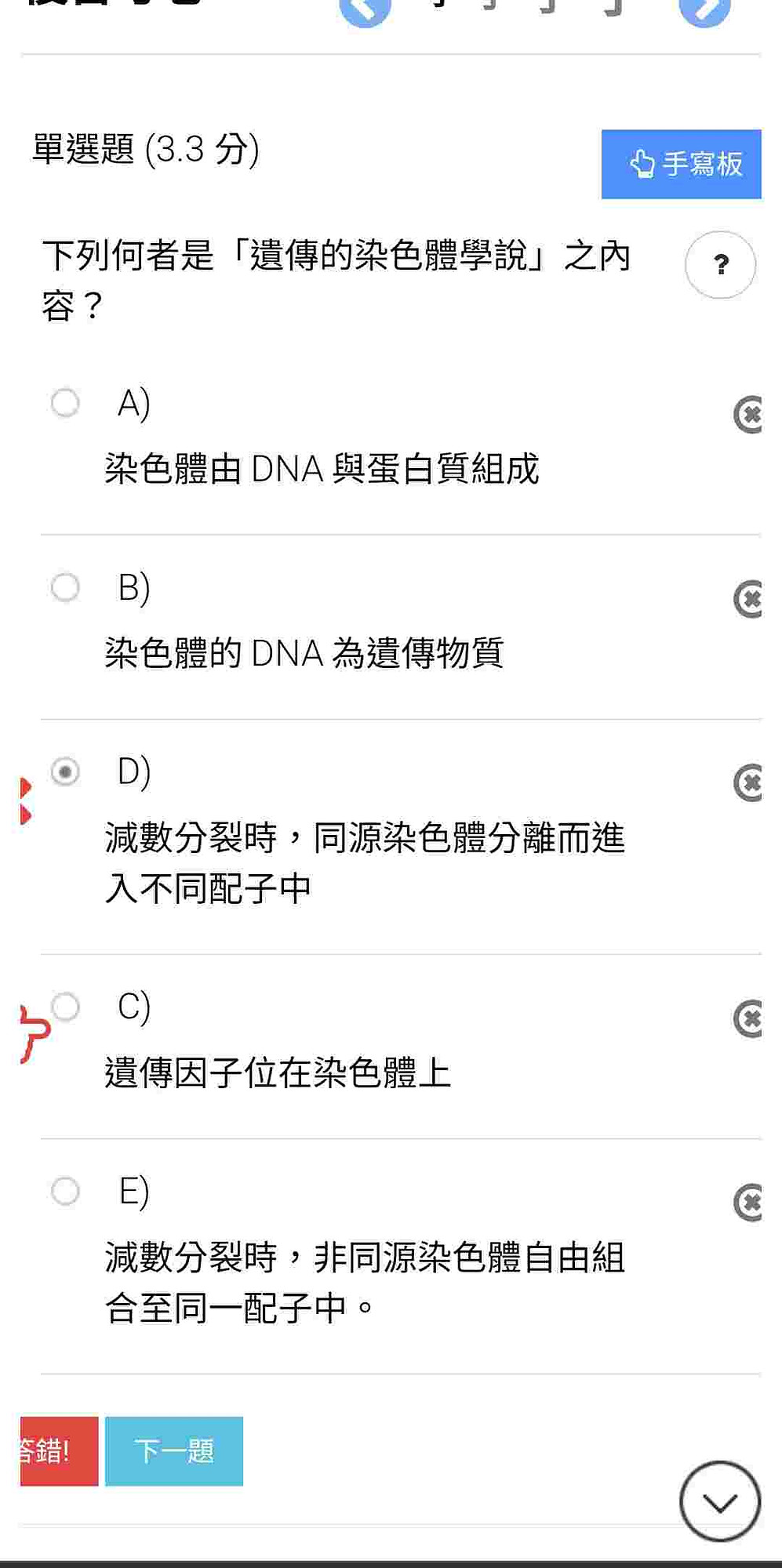This screenshot has width=782, height=1568.
Task: Select answer option A
Action: point(65,403)
